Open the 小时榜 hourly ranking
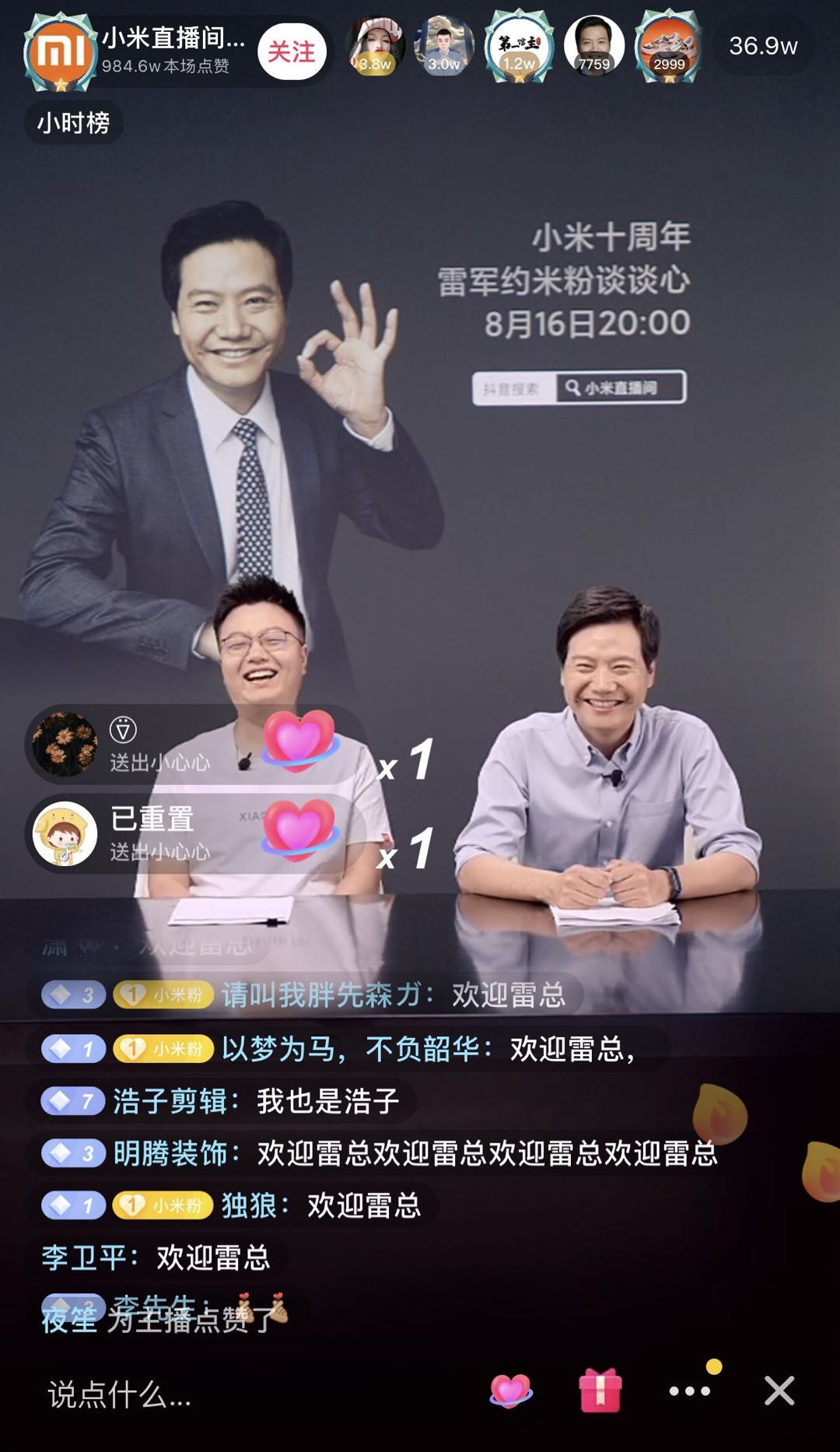This screenshot has width=840, height=1452. tap(74, 123)
